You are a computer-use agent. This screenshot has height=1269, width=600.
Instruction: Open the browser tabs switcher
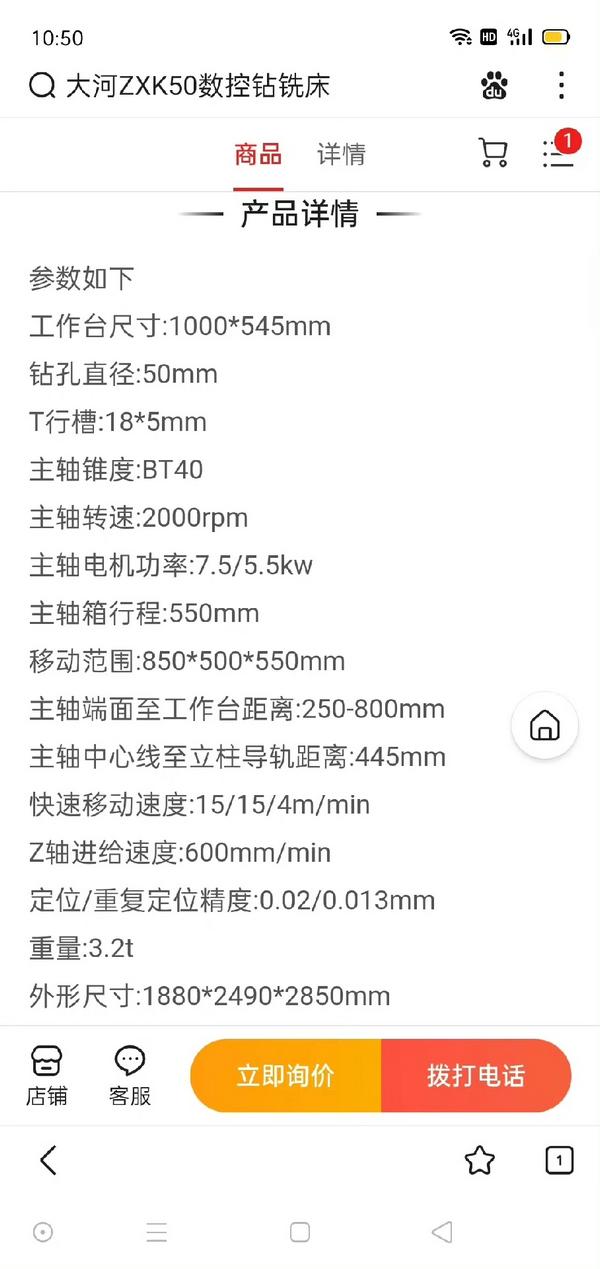click(x=559, y=1160)
